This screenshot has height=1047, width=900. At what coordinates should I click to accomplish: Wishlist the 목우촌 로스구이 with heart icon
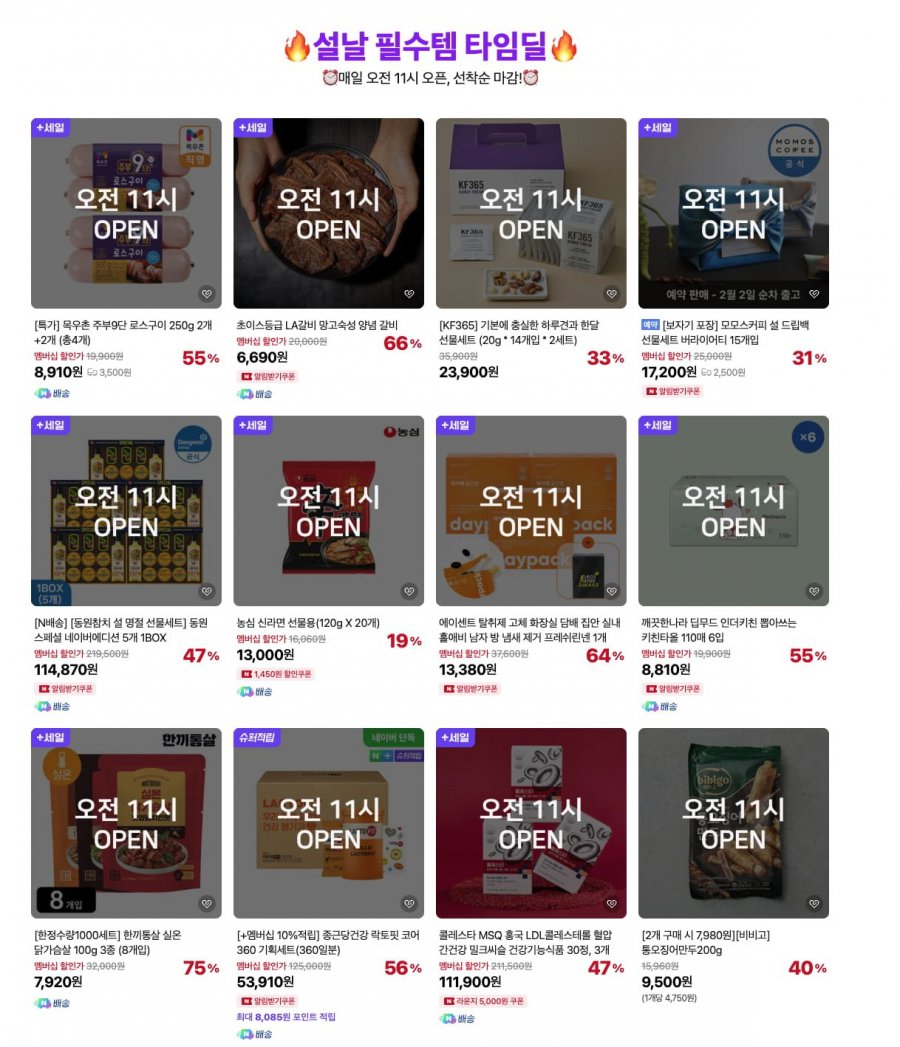[206, 294]
